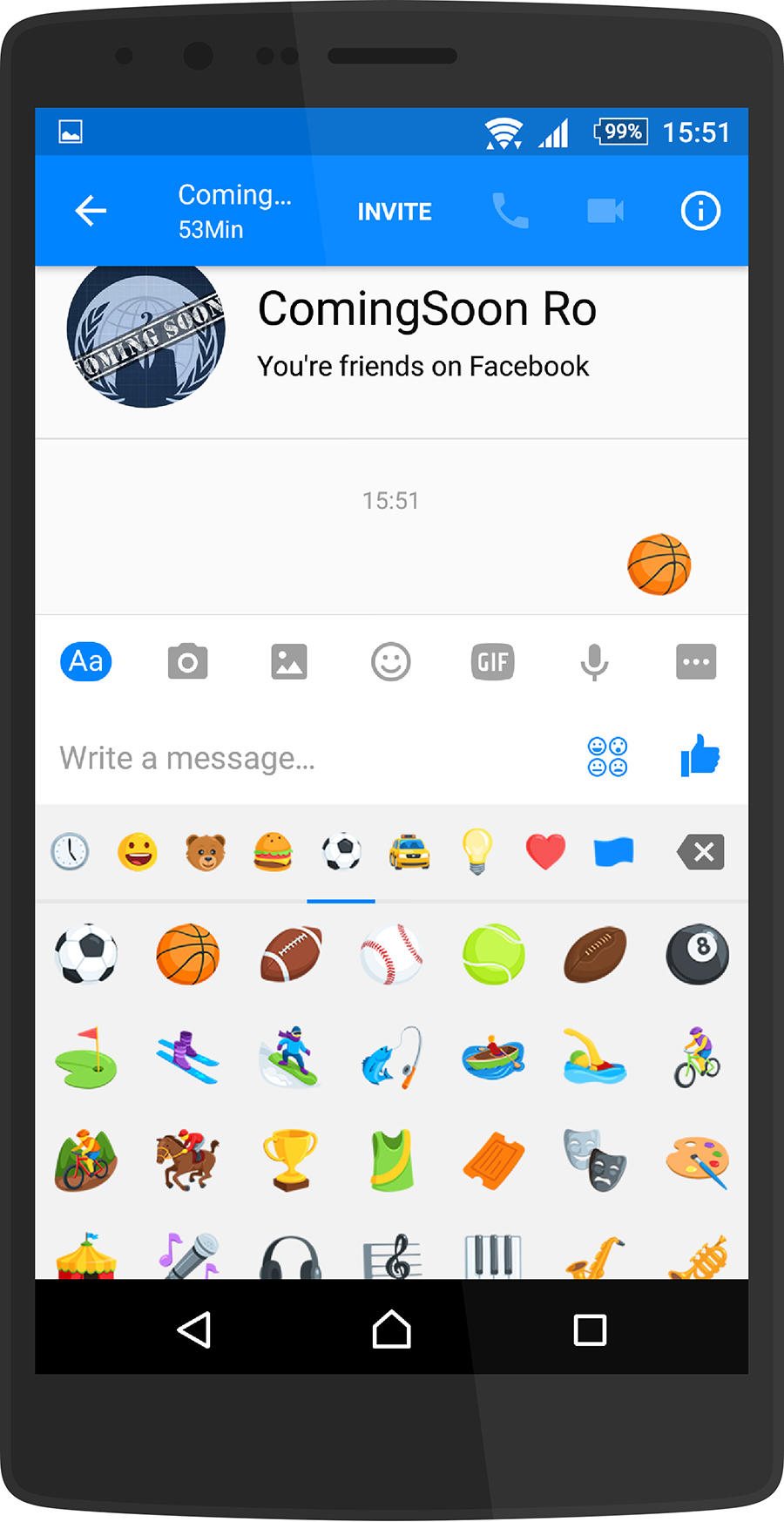Image resolution: width=784 pixels, height=1522 pixels.
Task: Open more options with three dots
Action: click(x=695, y=662)
